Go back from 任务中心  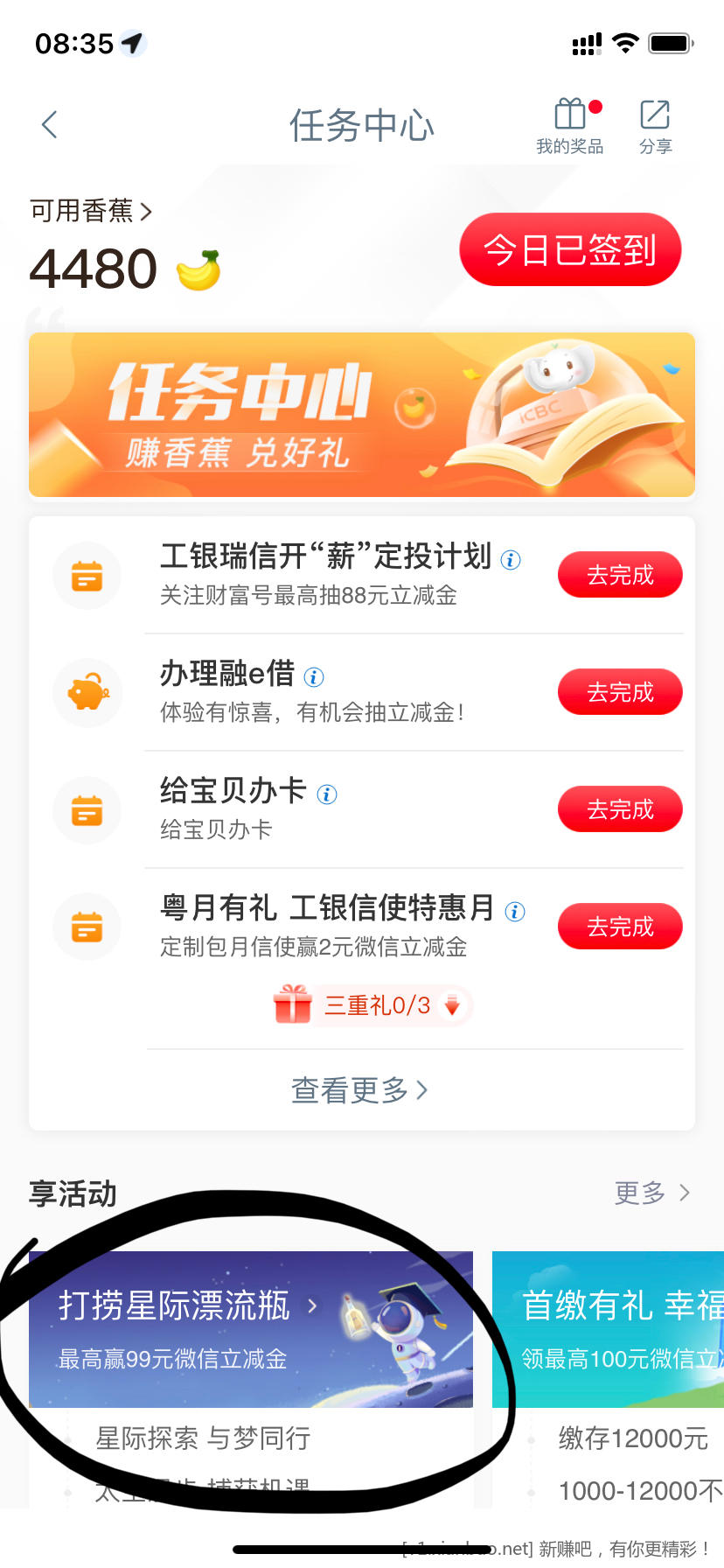tap(50, 125)
